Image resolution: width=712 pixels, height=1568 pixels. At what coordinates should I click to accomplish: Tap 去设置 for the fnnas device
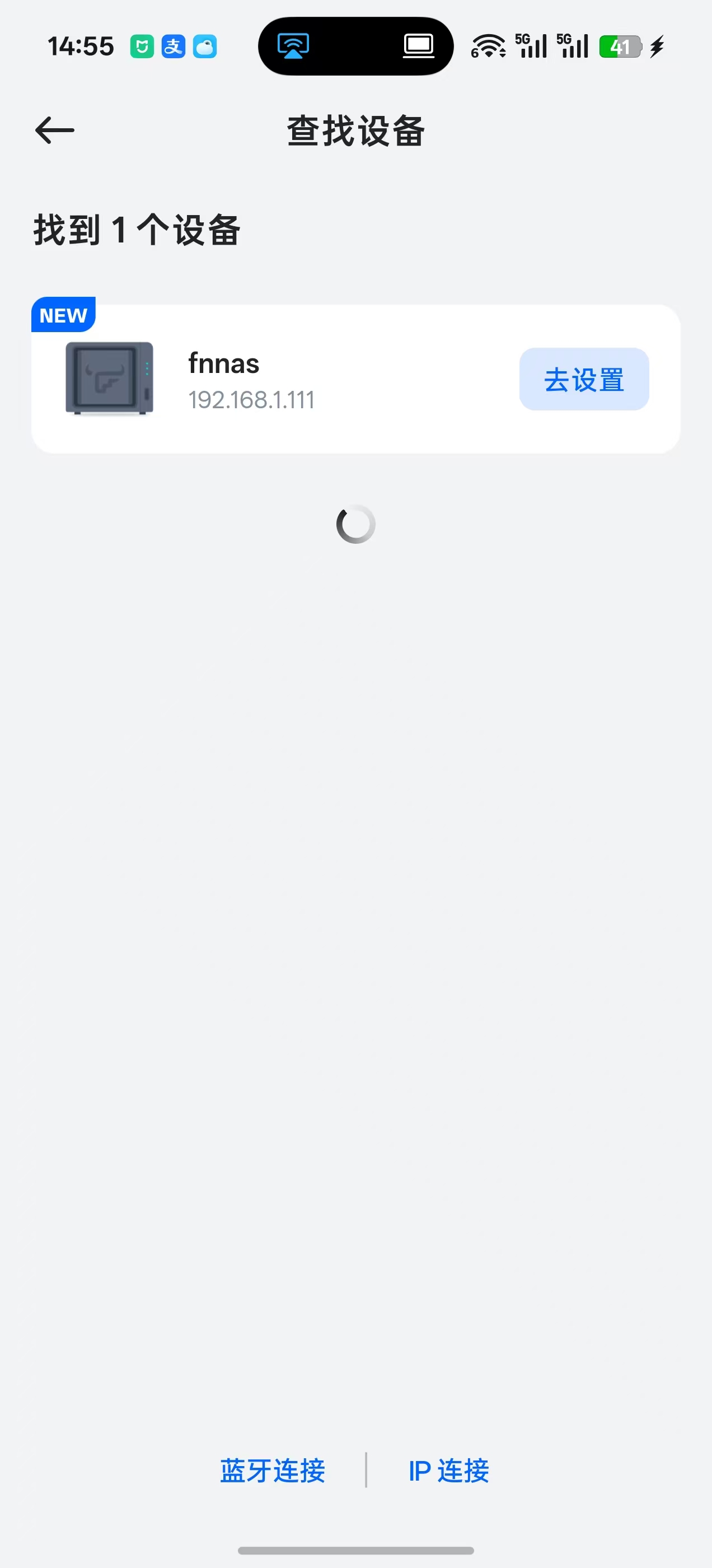(584, 379)
